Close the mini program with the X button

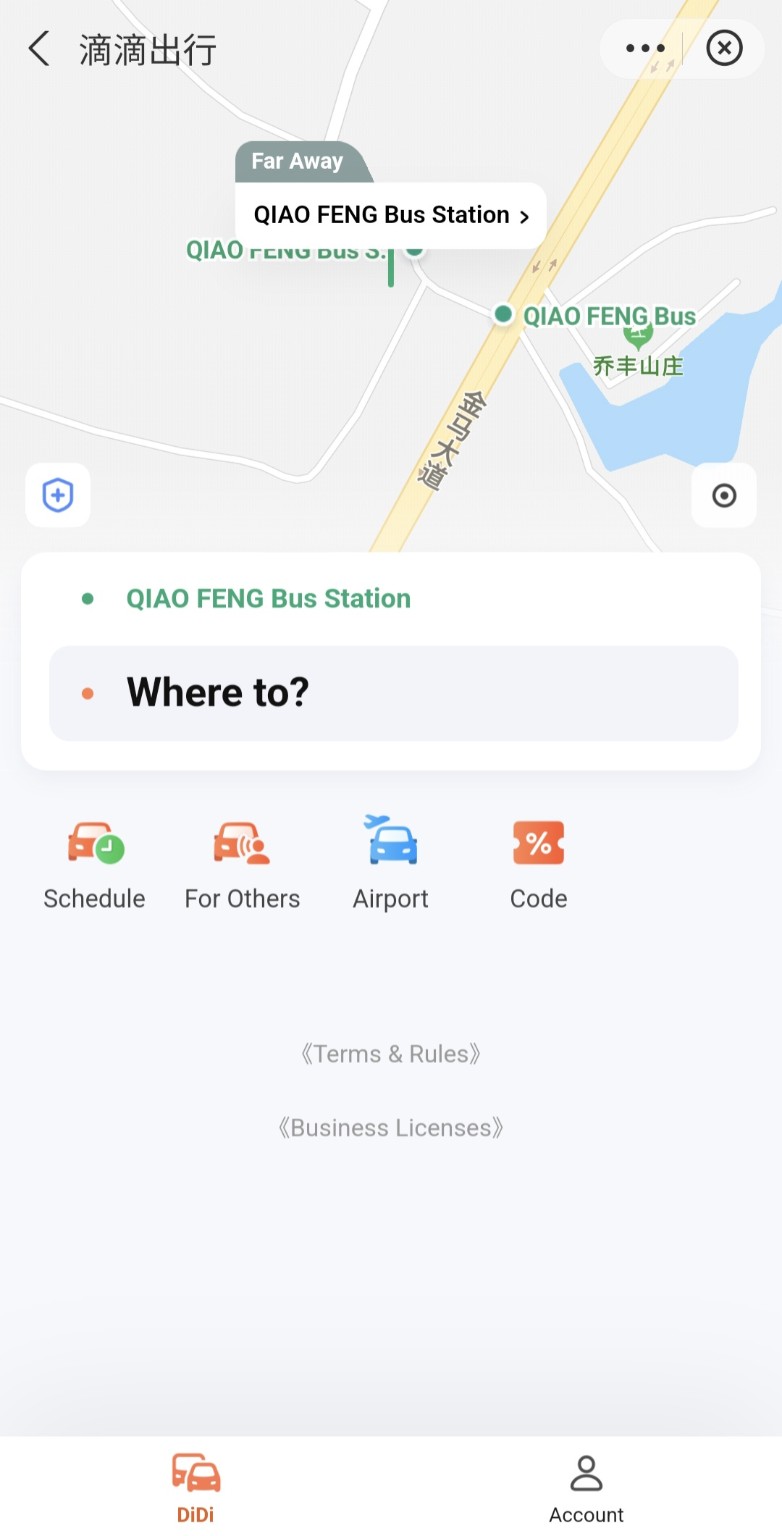point(724,48)
